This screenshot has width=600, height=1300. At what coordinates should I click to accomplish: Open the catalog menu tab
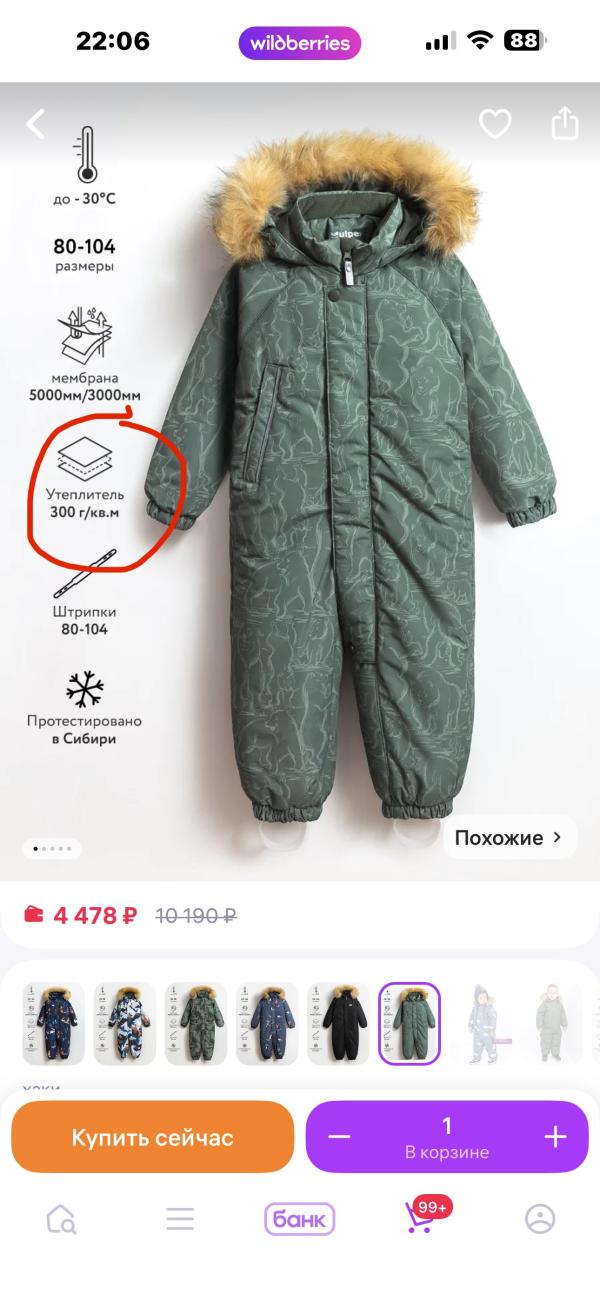(x=180, y=1219)
